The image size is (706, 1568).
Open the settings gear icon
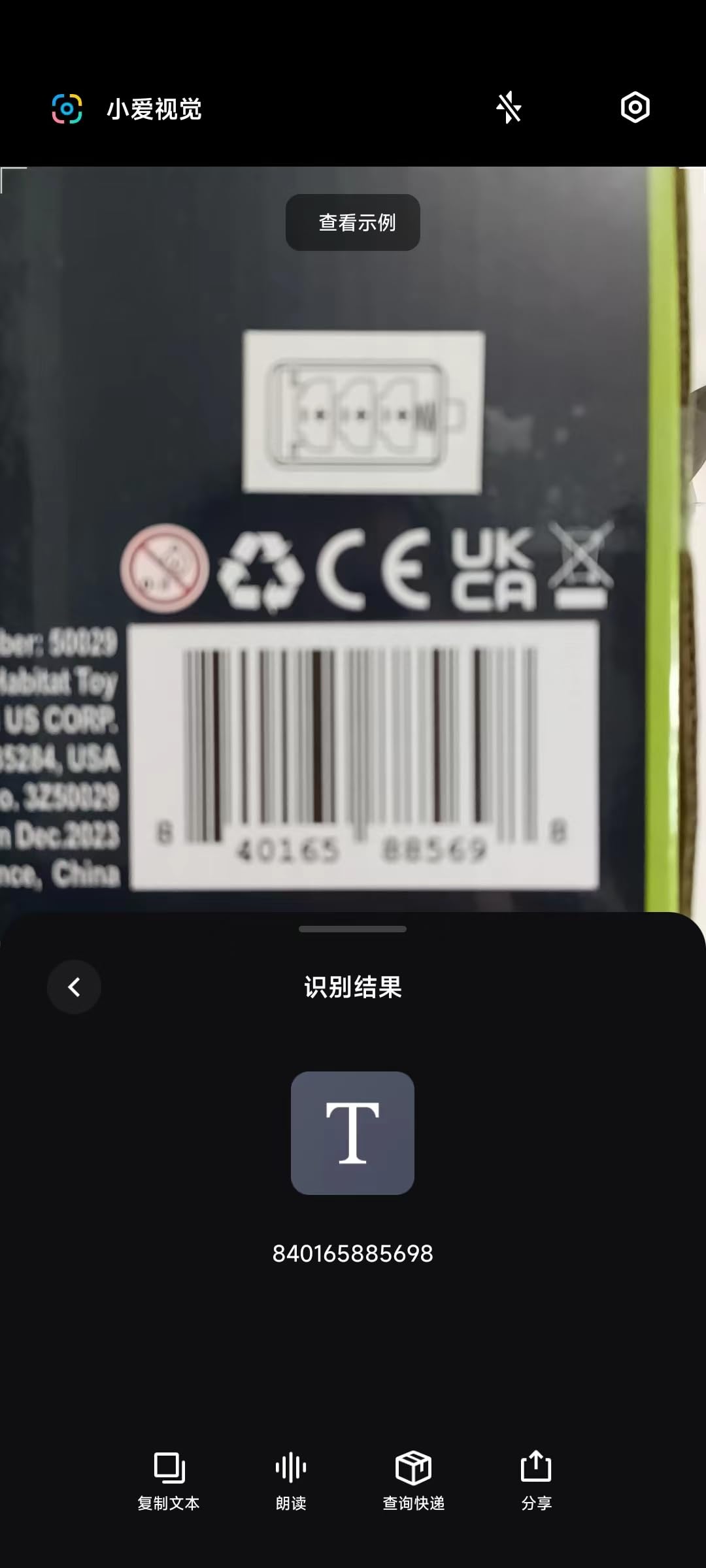(635, 108)
